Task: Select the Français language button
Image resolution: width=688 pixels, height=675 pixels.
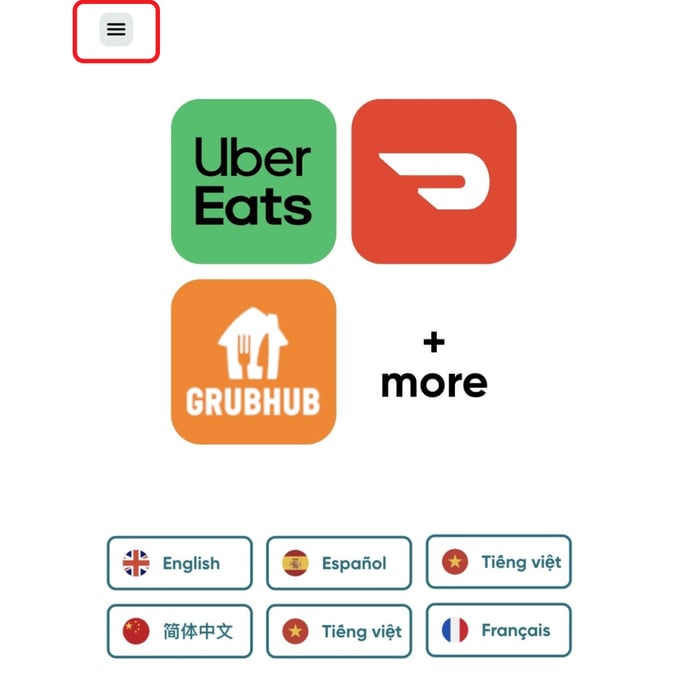Action: tap(498, 630)
